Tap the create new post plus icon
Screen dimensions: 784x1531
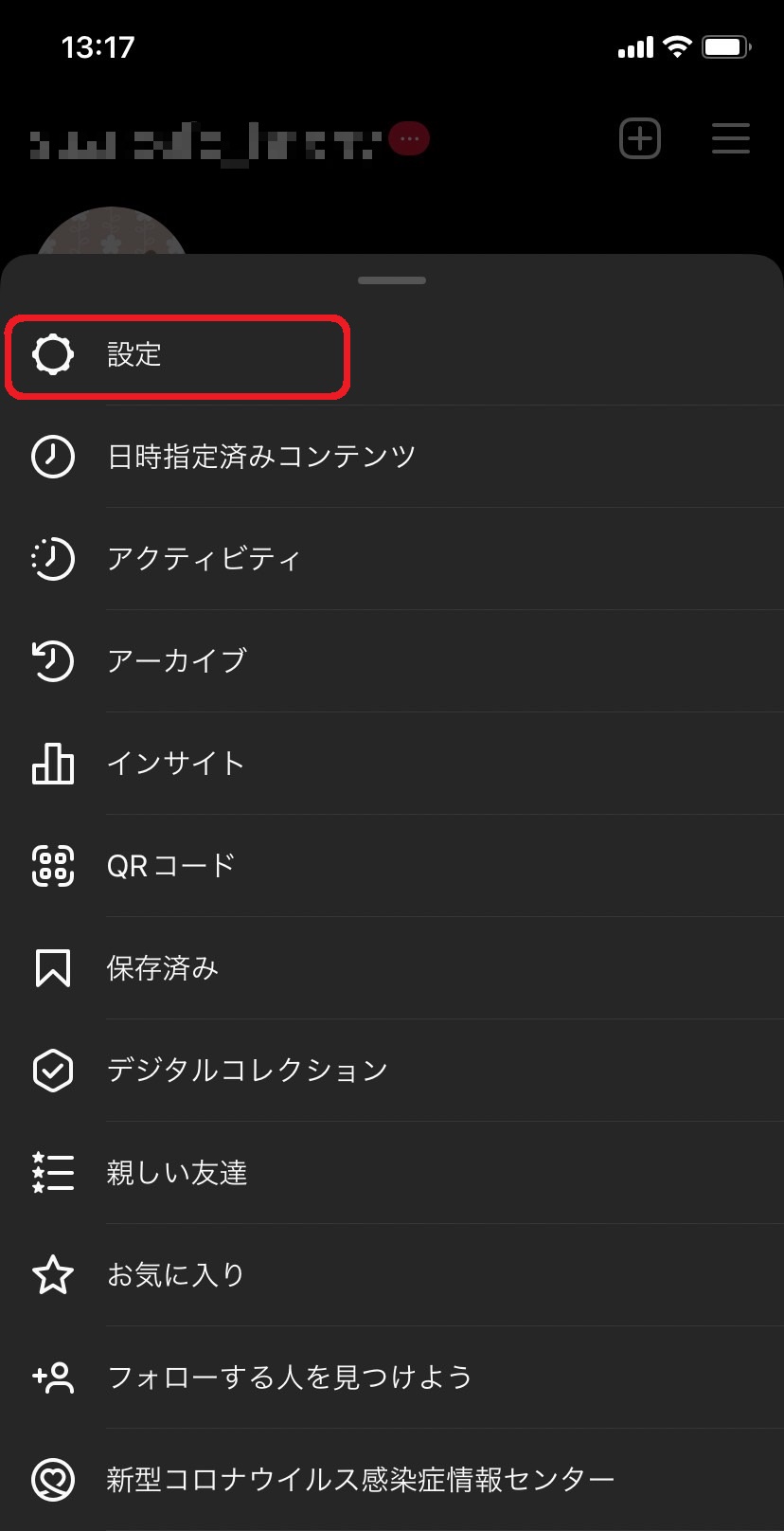pos(640,139)
